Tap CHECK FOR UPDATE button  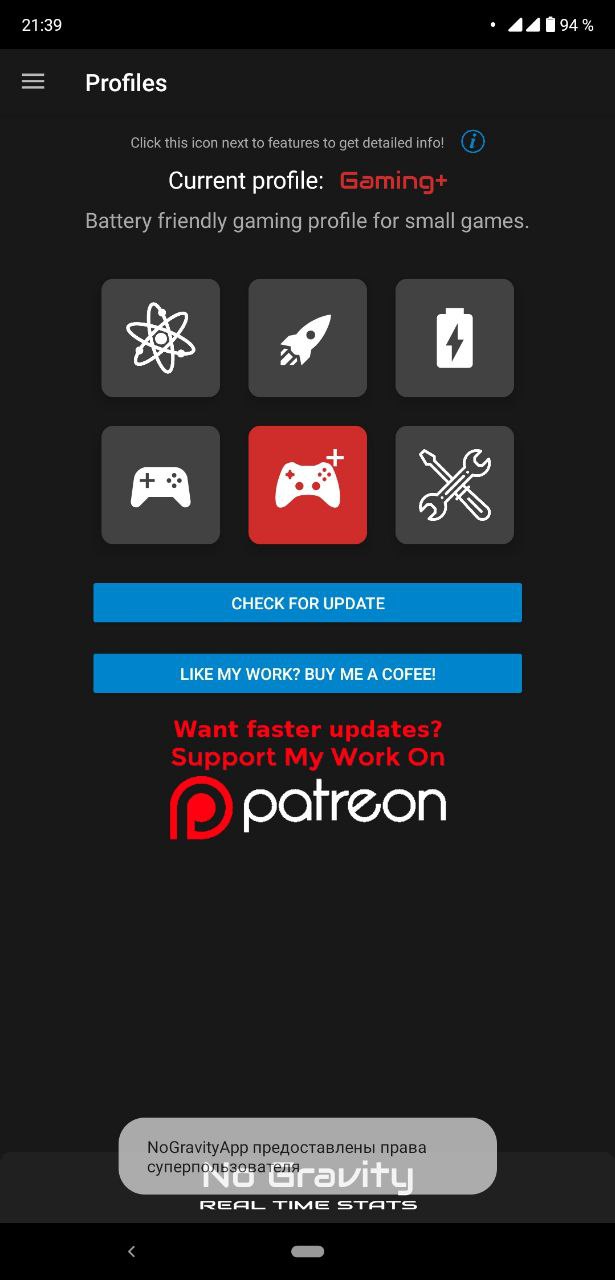point(307,603)
